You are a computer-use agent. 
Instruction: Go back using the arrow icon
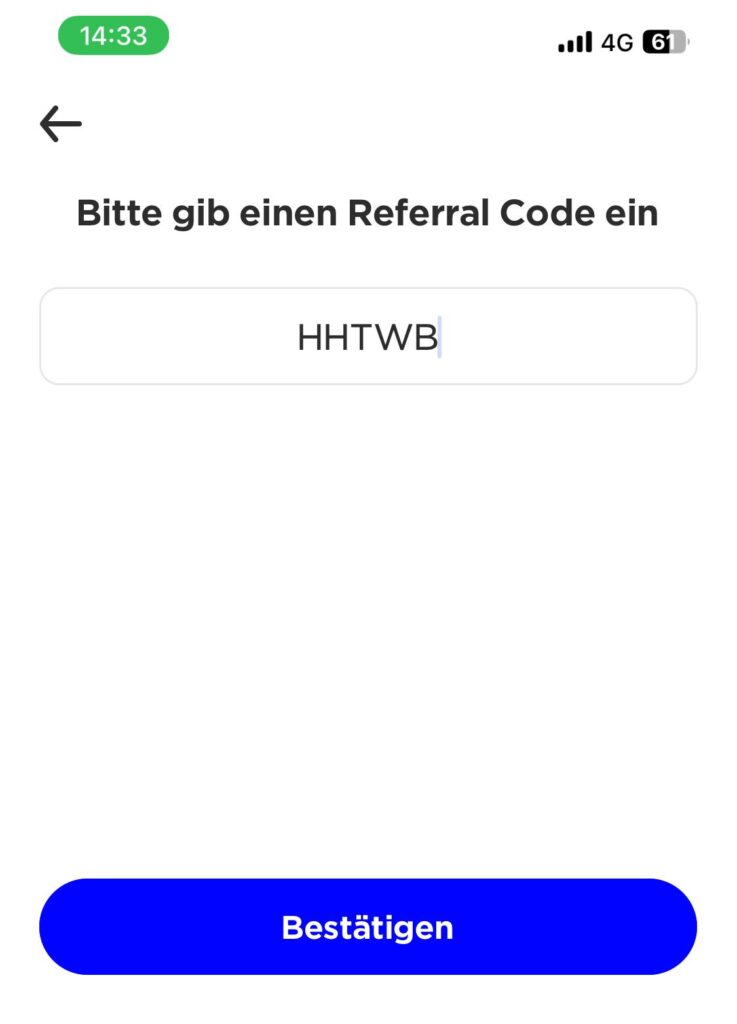(60, 124)
